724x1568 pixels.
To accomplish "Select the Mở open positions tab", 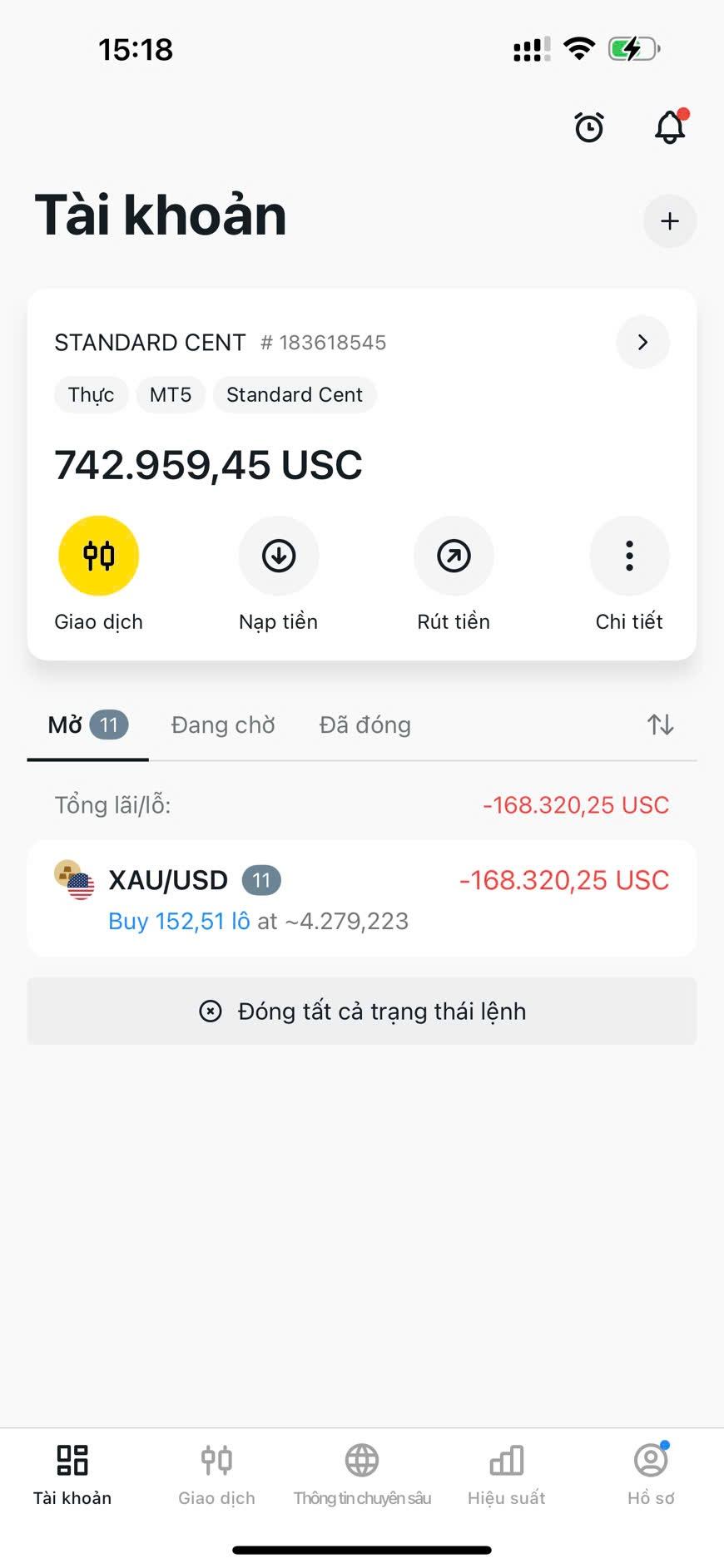I will tap(87, 725).
